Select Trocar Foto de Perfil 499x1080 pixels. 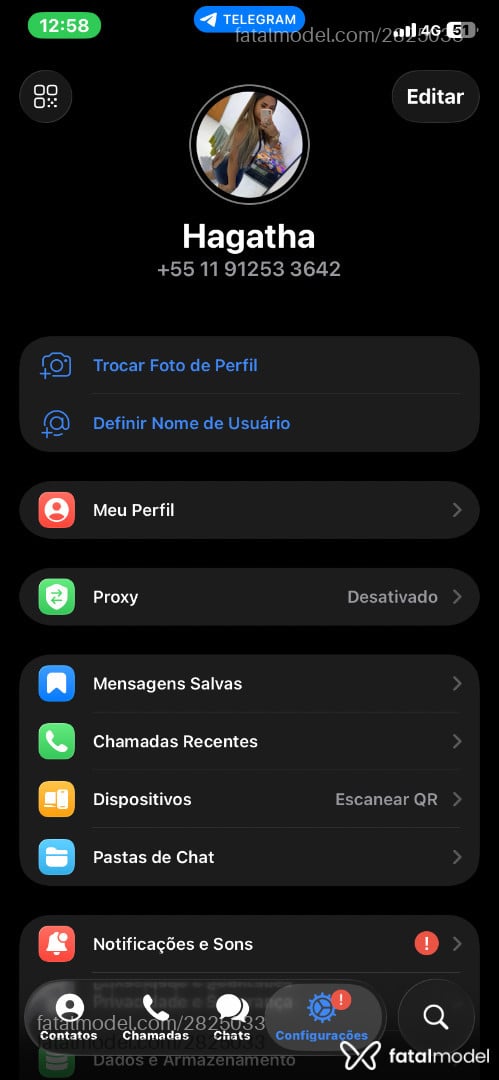(250, 365)
